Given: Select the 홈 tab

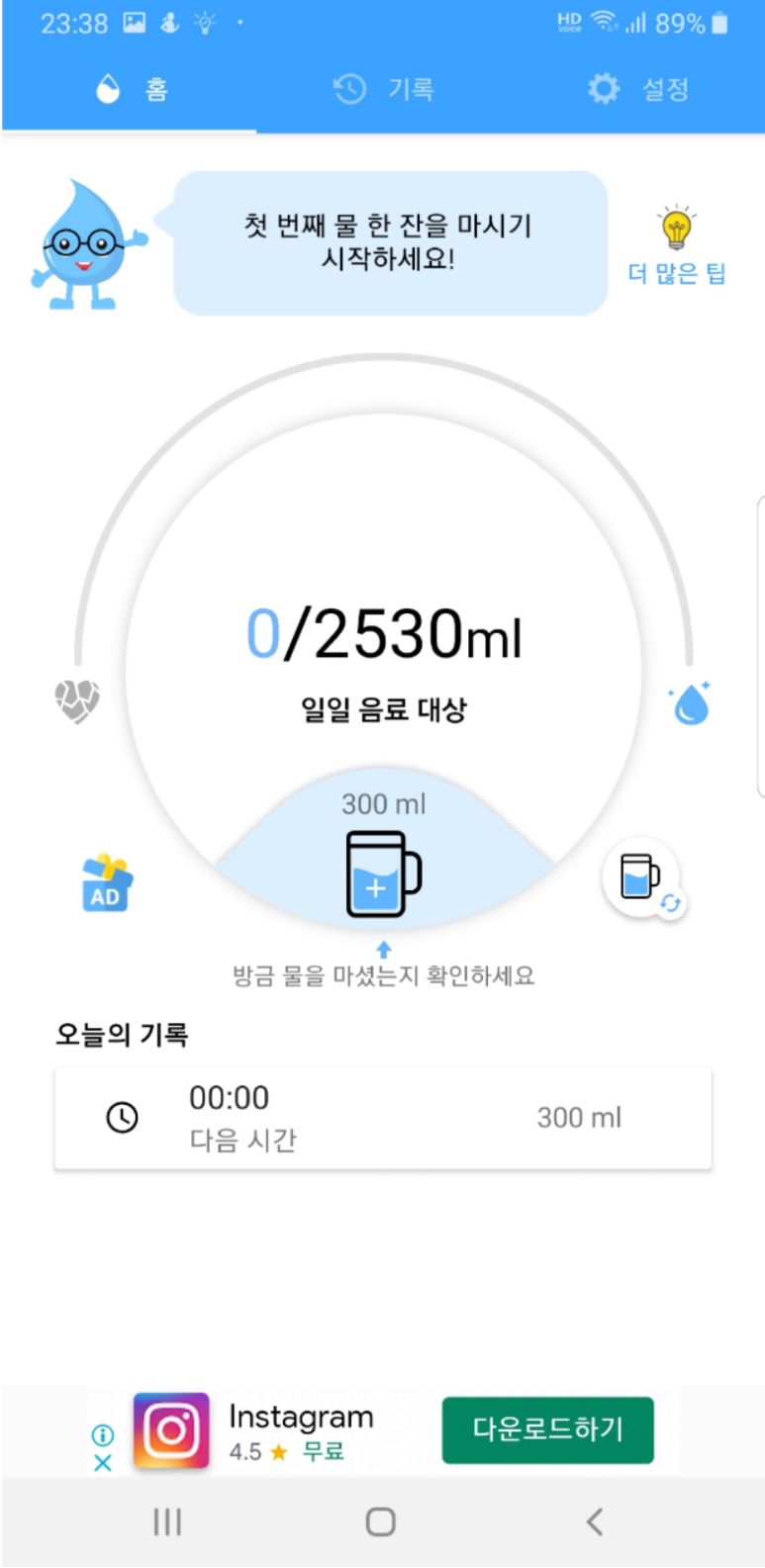Looking at the screenshot, I should coord(130,90).
